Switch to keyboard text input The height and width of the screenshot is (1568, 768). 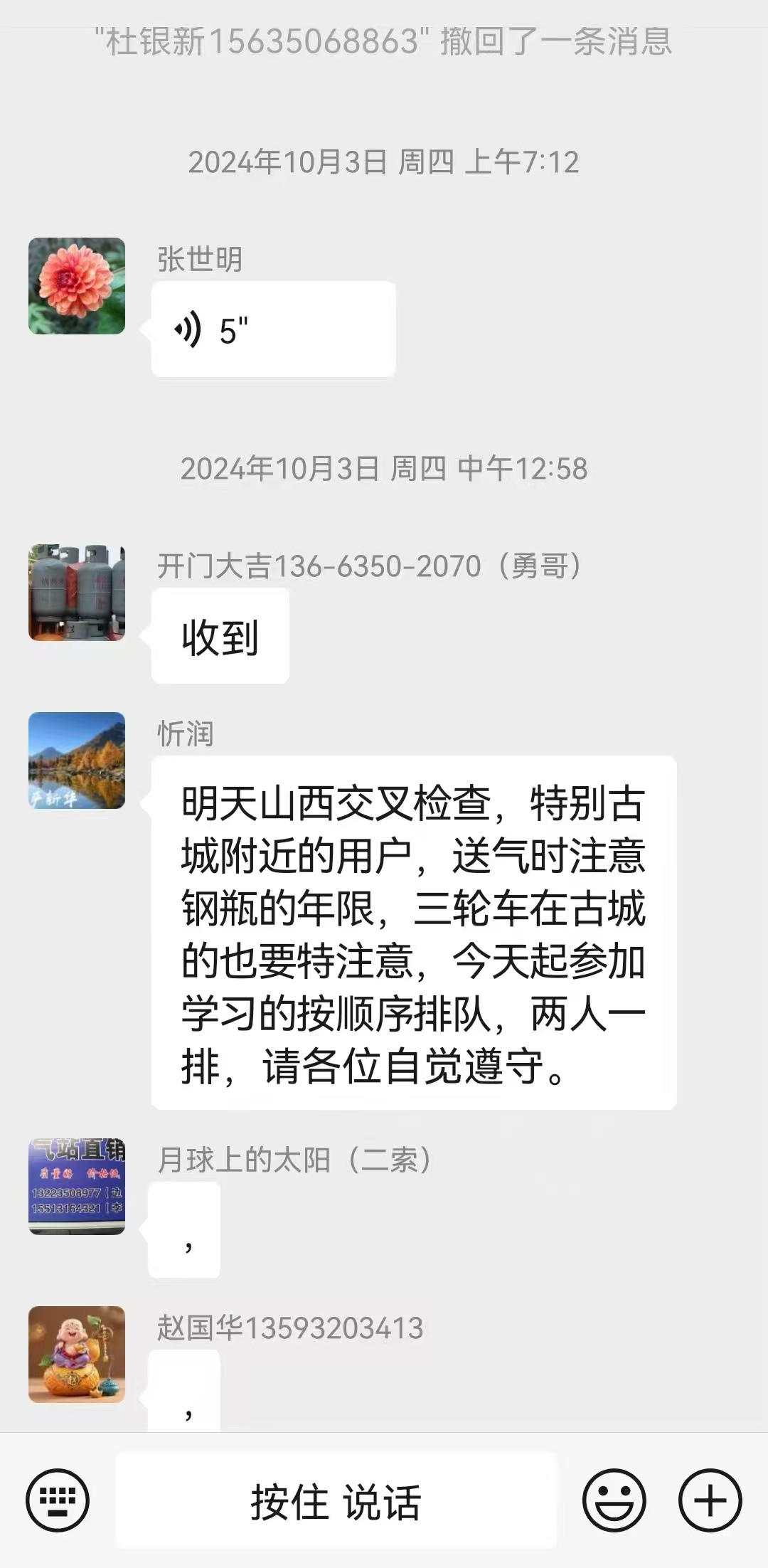pyautogui.click(x=58, y=1500)
